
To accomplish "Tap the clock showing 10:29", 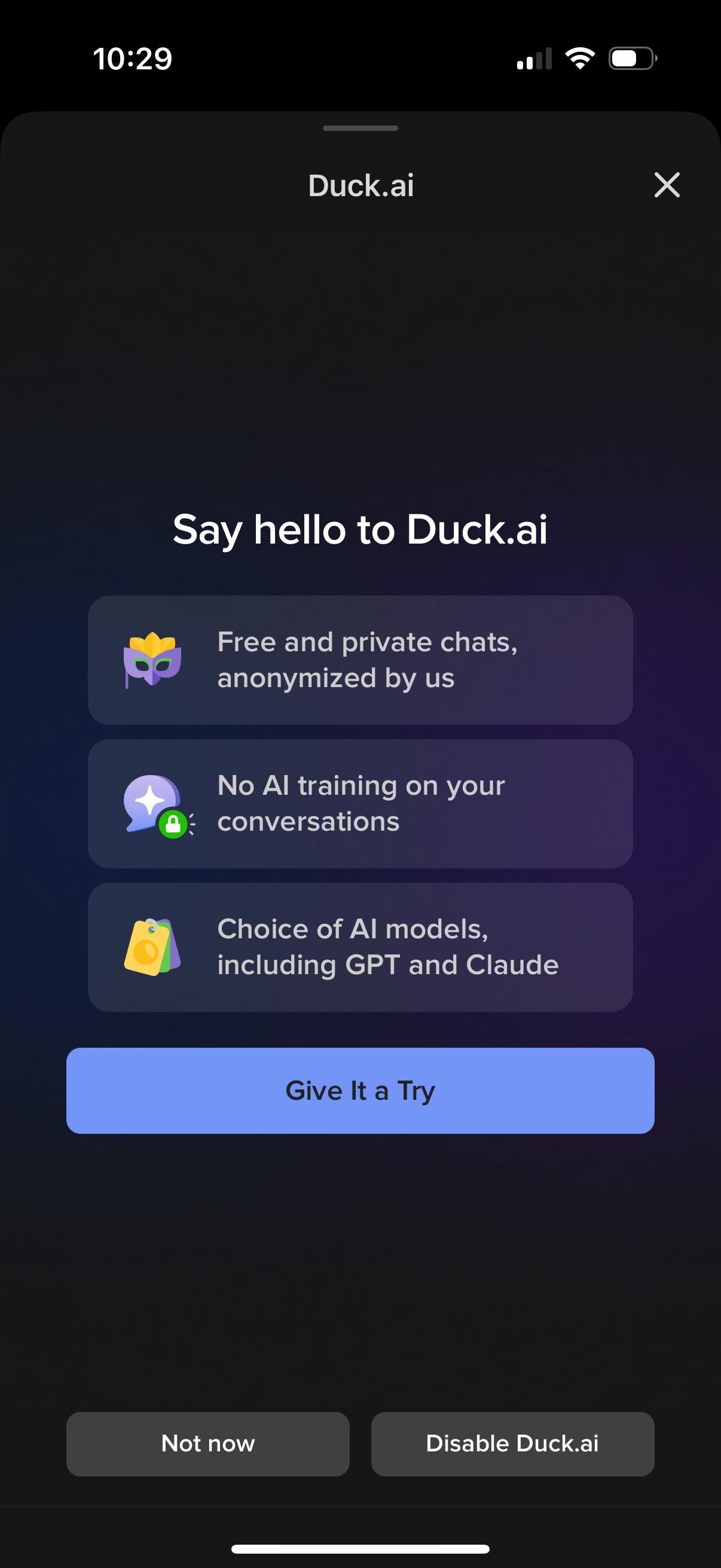I will [x=133, y=58].
